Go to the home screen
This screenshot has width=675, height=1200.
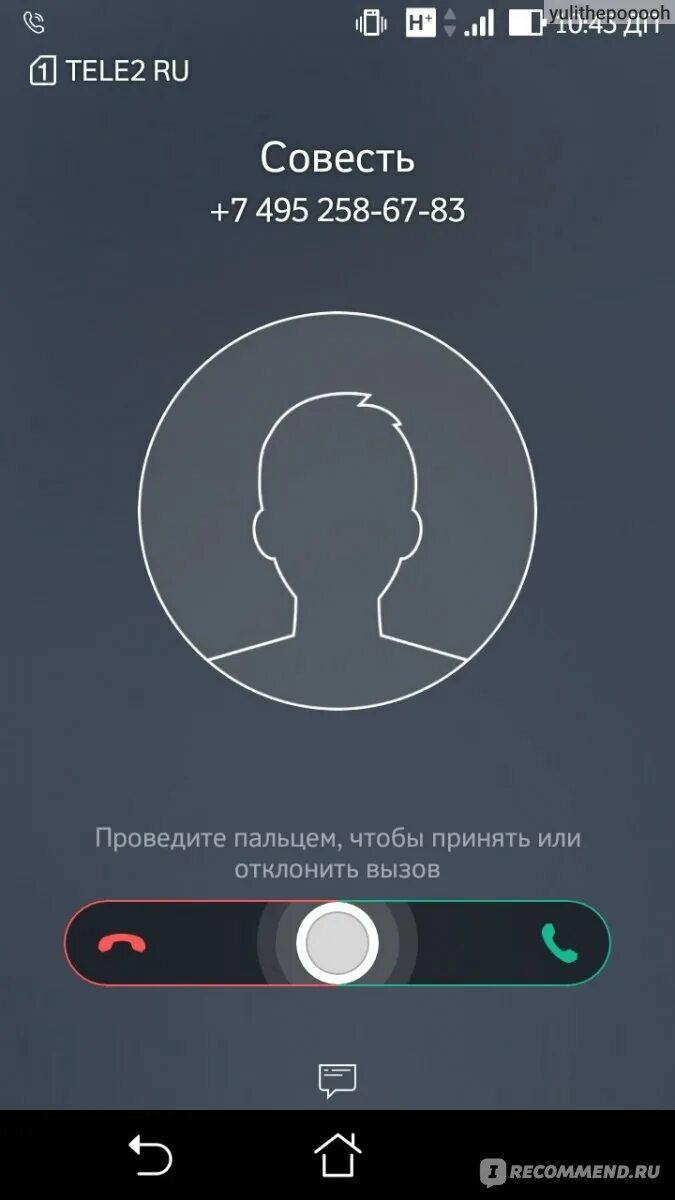coord(338,1155)
